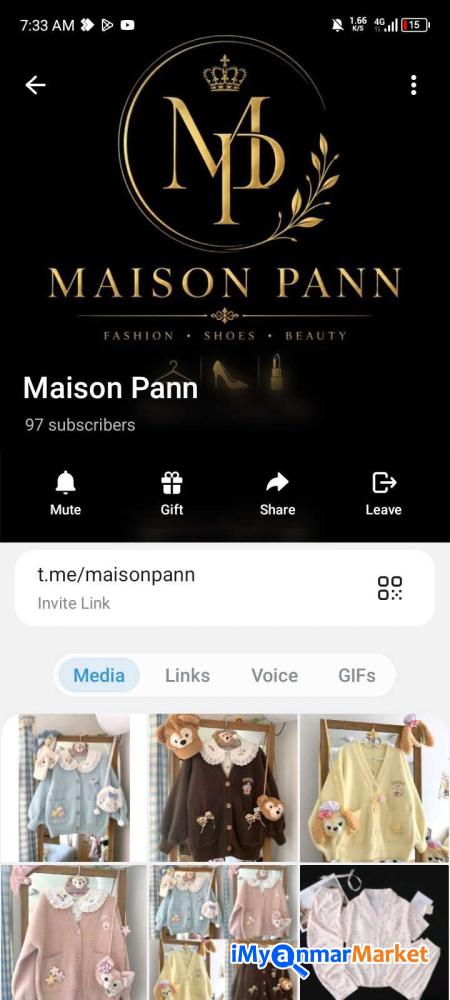
Task: Open the pink pajama set photo
Action: point(375,932)
